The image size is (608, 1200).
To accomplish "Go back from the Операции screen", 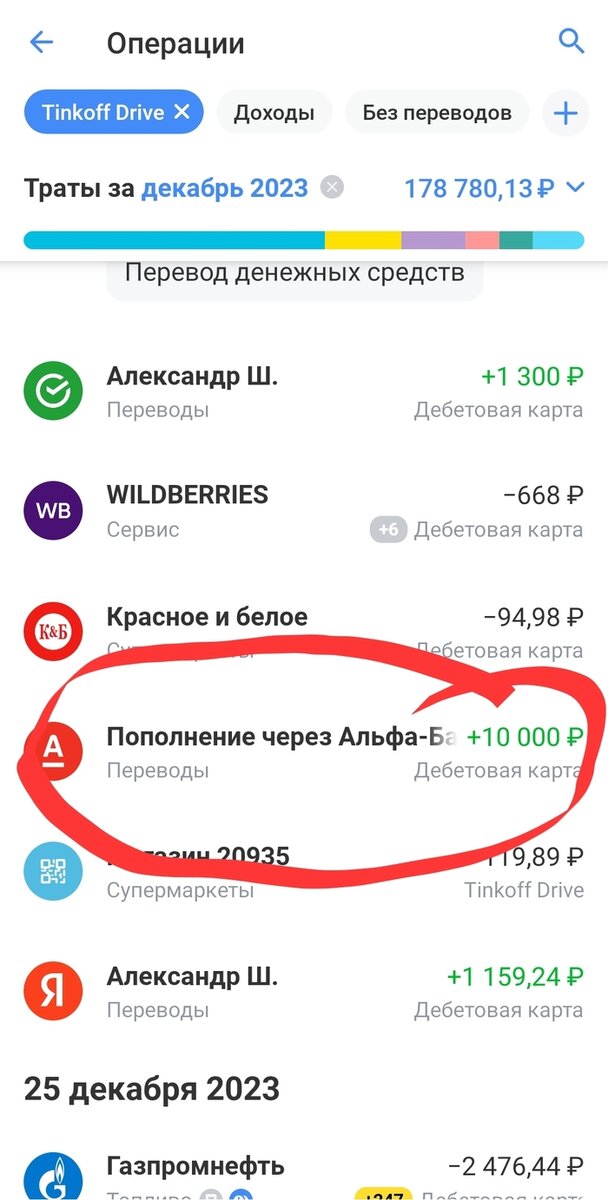I will click(x=41, y=42).
